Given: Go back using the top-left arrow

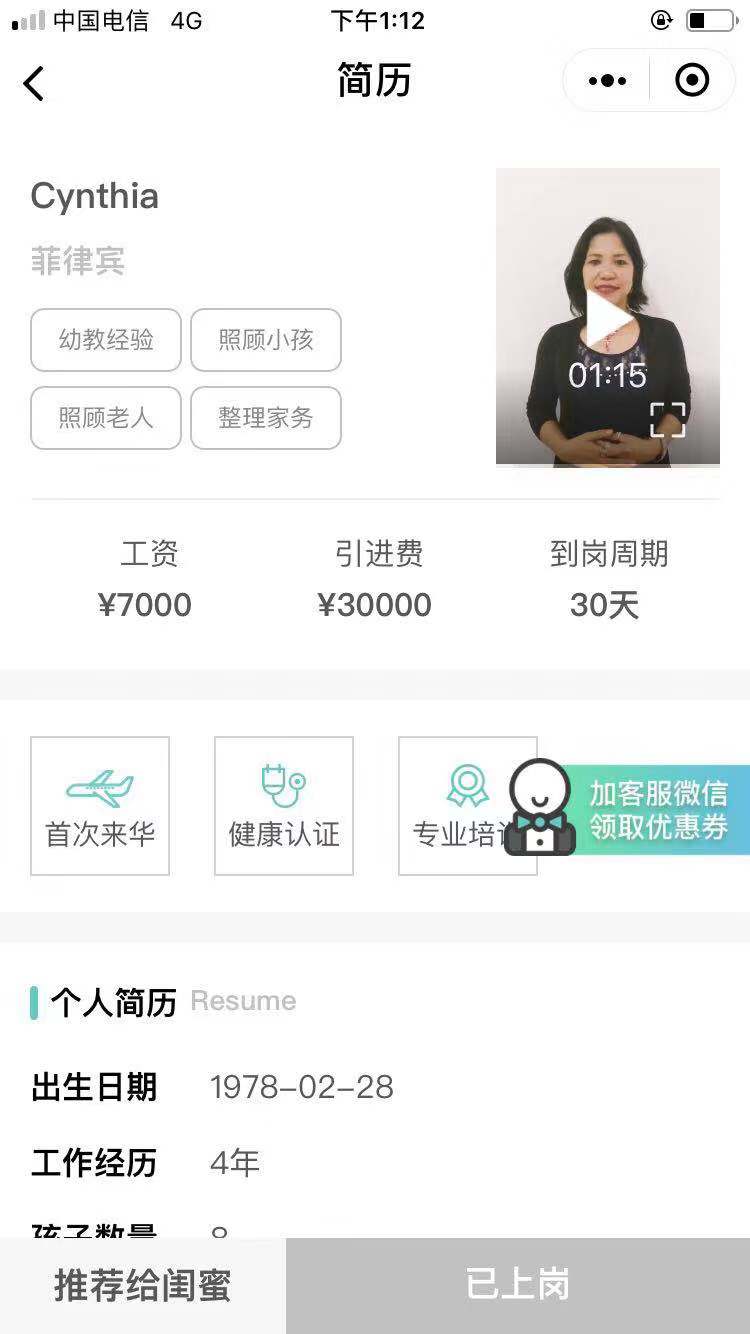Looking at the screenshot, I should [34, 83].
